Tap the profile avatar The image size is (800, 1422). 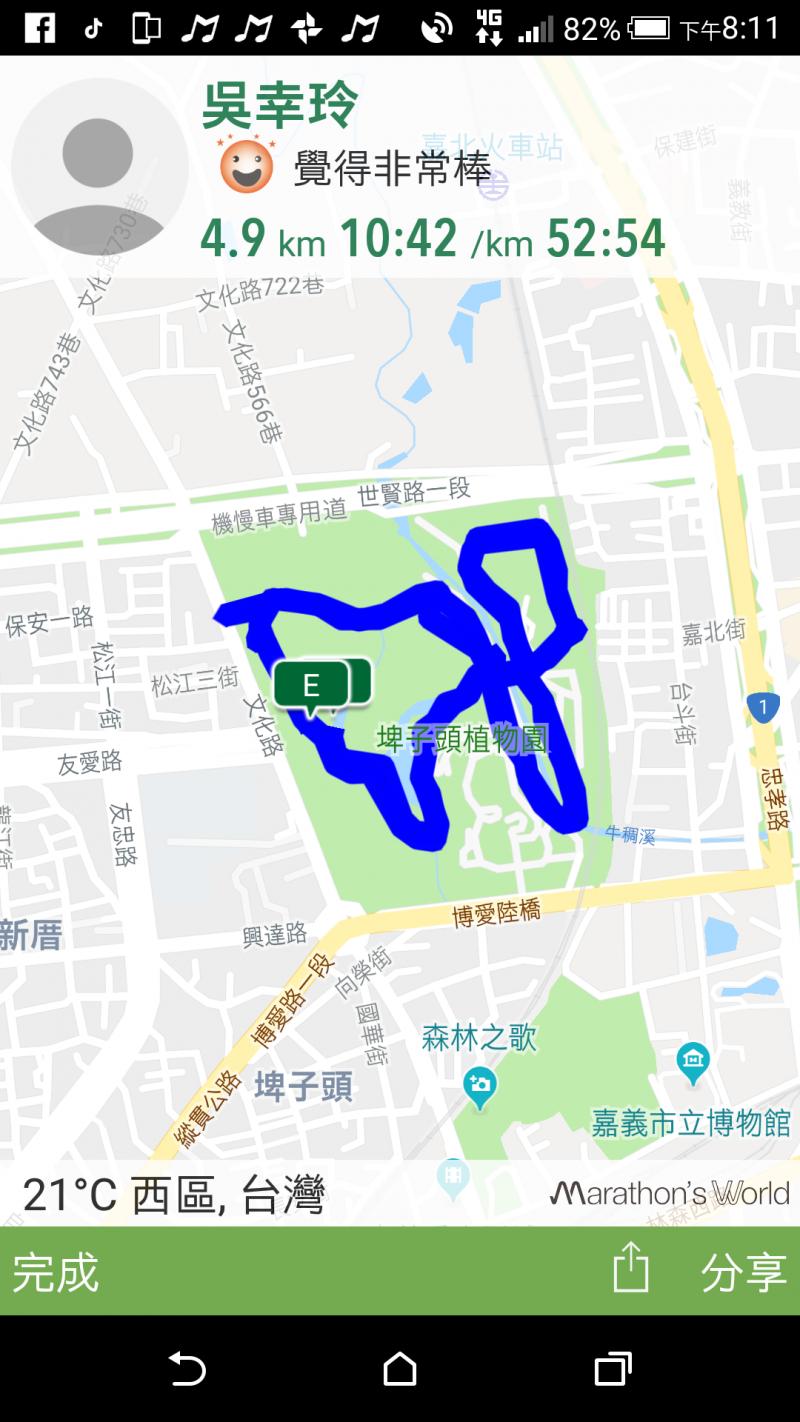98,168
